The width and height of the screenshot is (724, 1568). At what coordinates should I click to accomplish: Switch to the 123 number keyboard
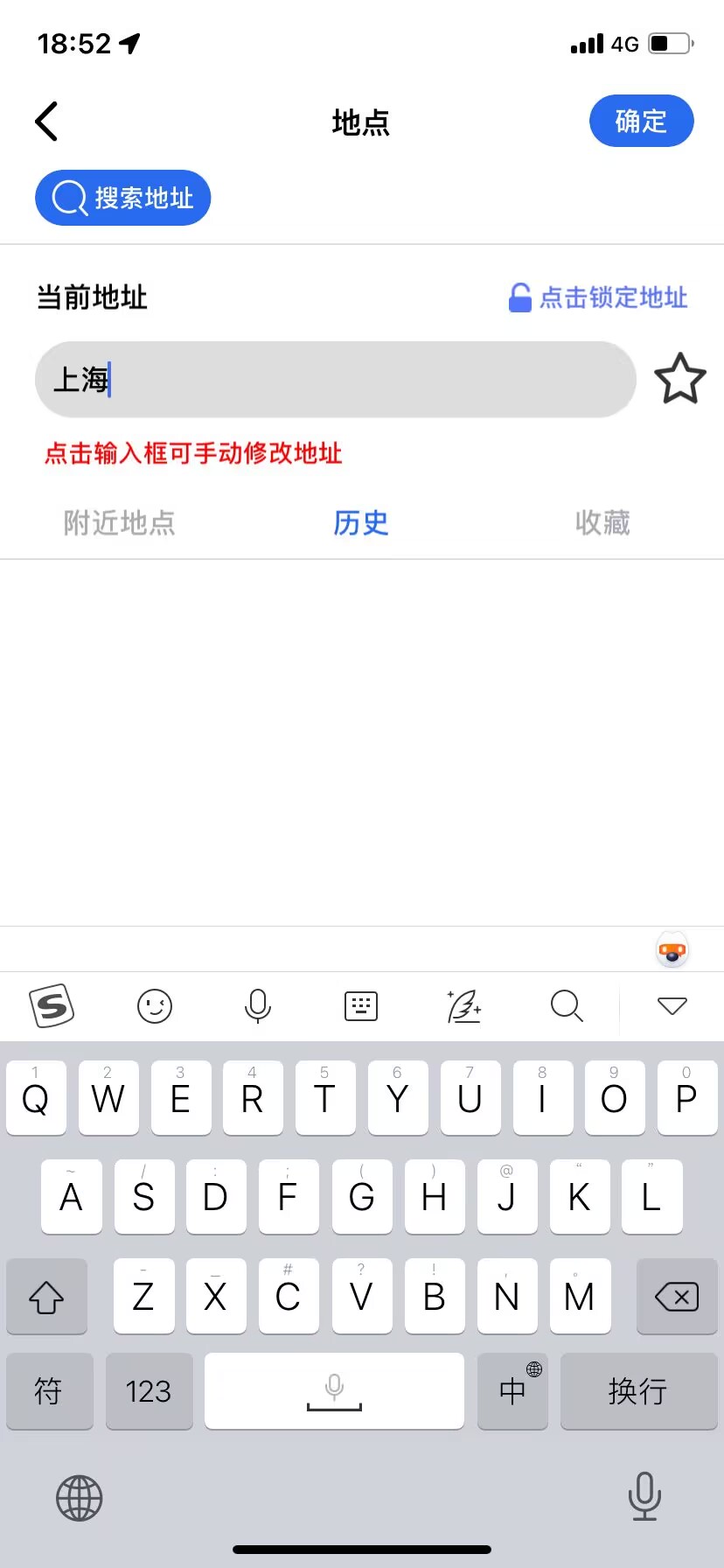point(149,1391)
